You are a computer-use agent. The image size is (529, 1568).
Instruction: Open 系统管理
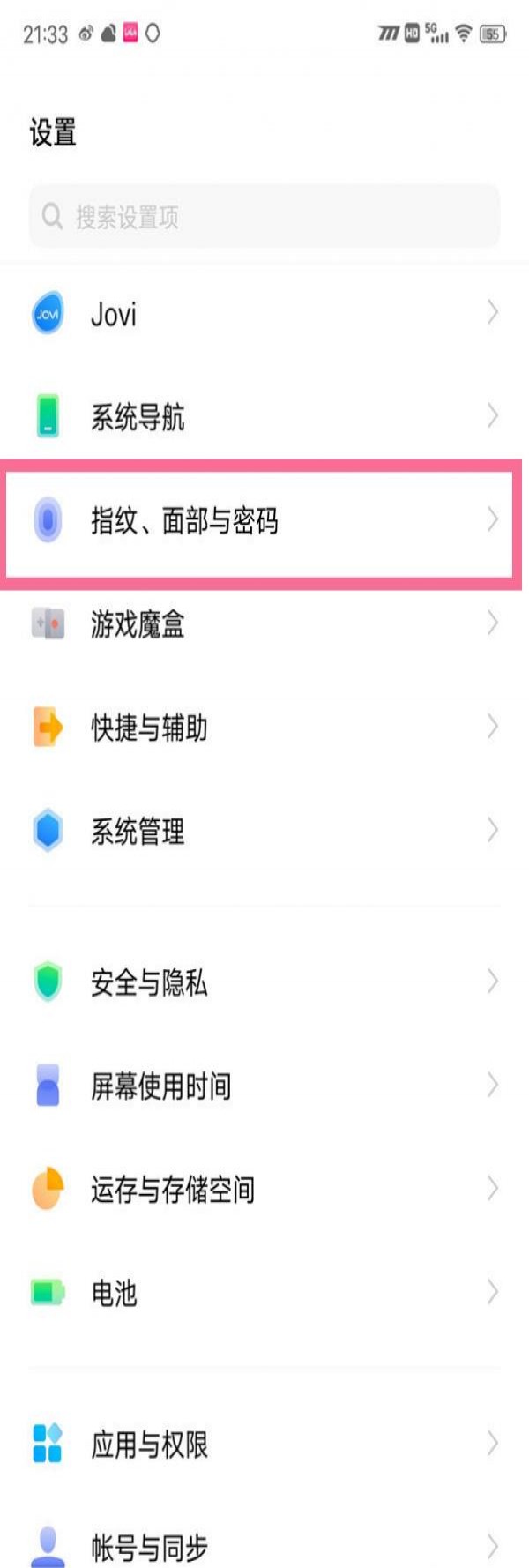coord(264,831)
